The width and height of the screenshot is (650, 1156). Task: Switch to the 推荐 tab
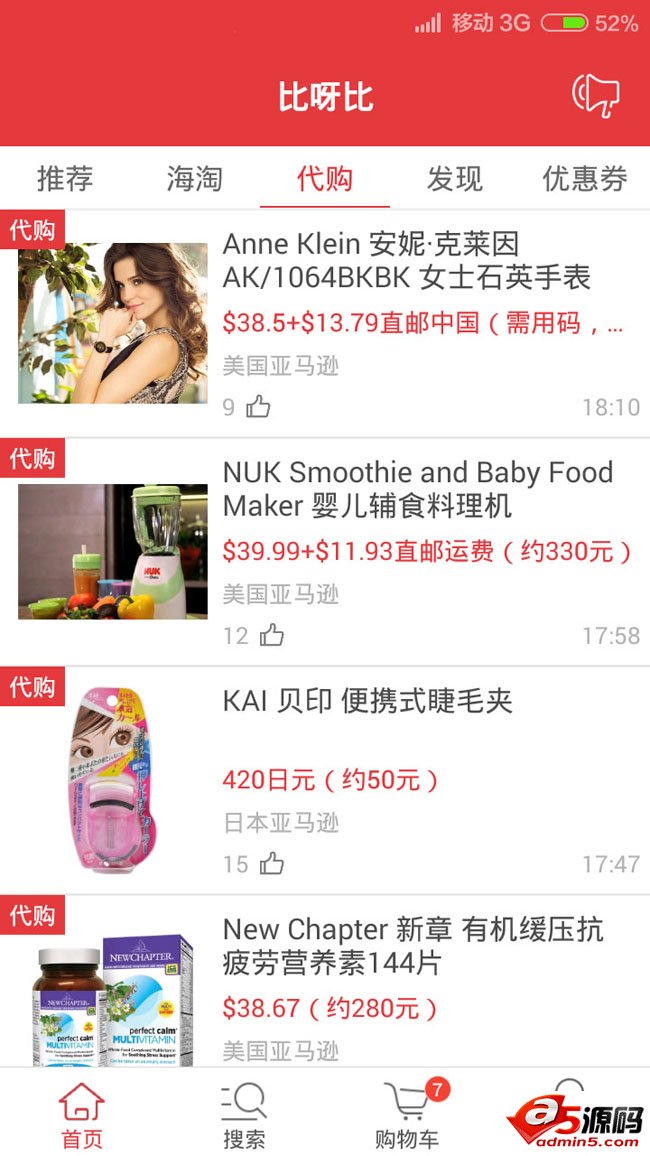[x=65, y=179]
